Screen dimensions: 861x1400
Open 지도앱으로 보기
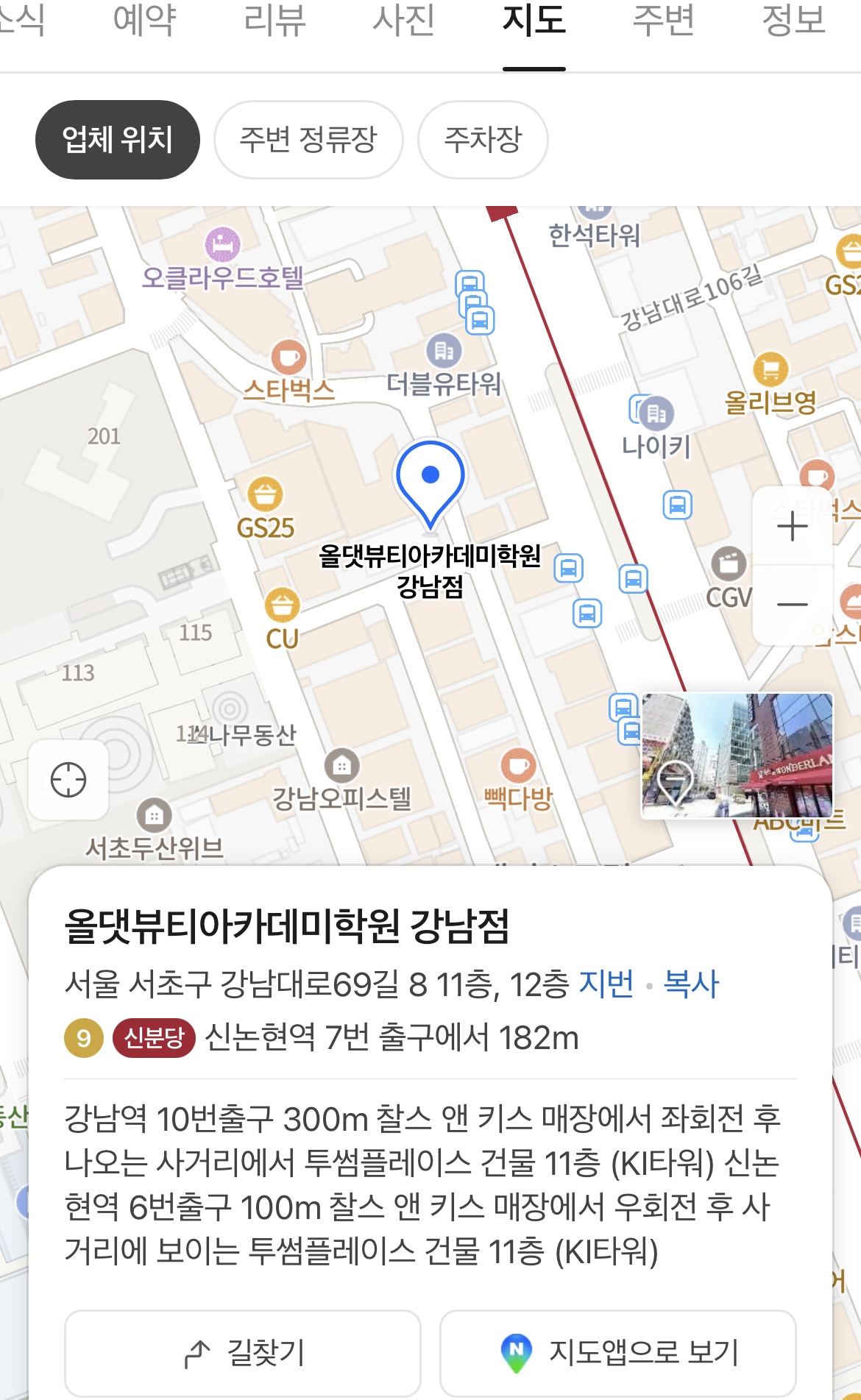[x=618, y=1352]
